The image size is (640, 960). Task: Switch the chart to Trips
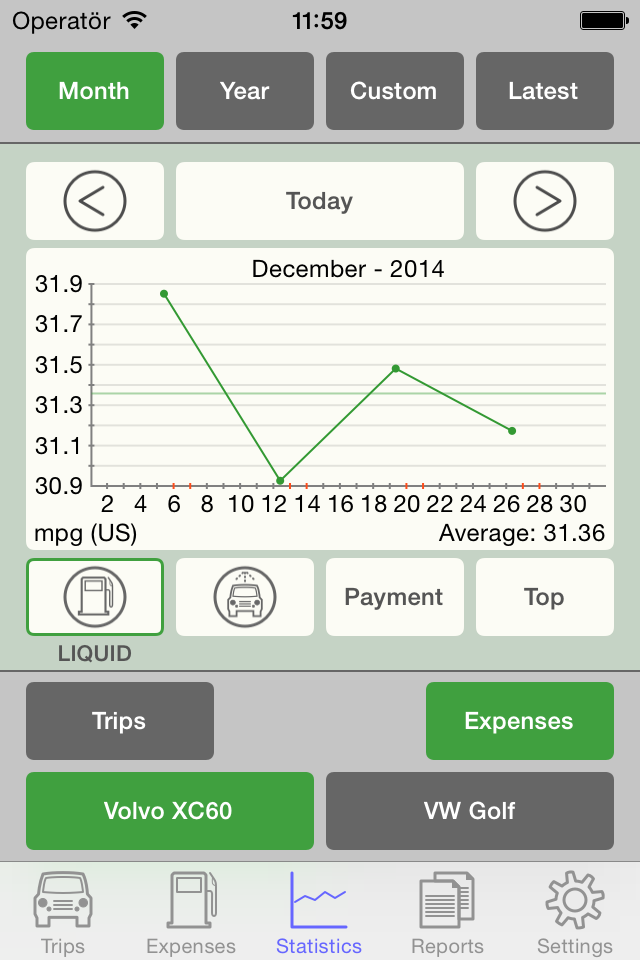click(x=120, y=721)
